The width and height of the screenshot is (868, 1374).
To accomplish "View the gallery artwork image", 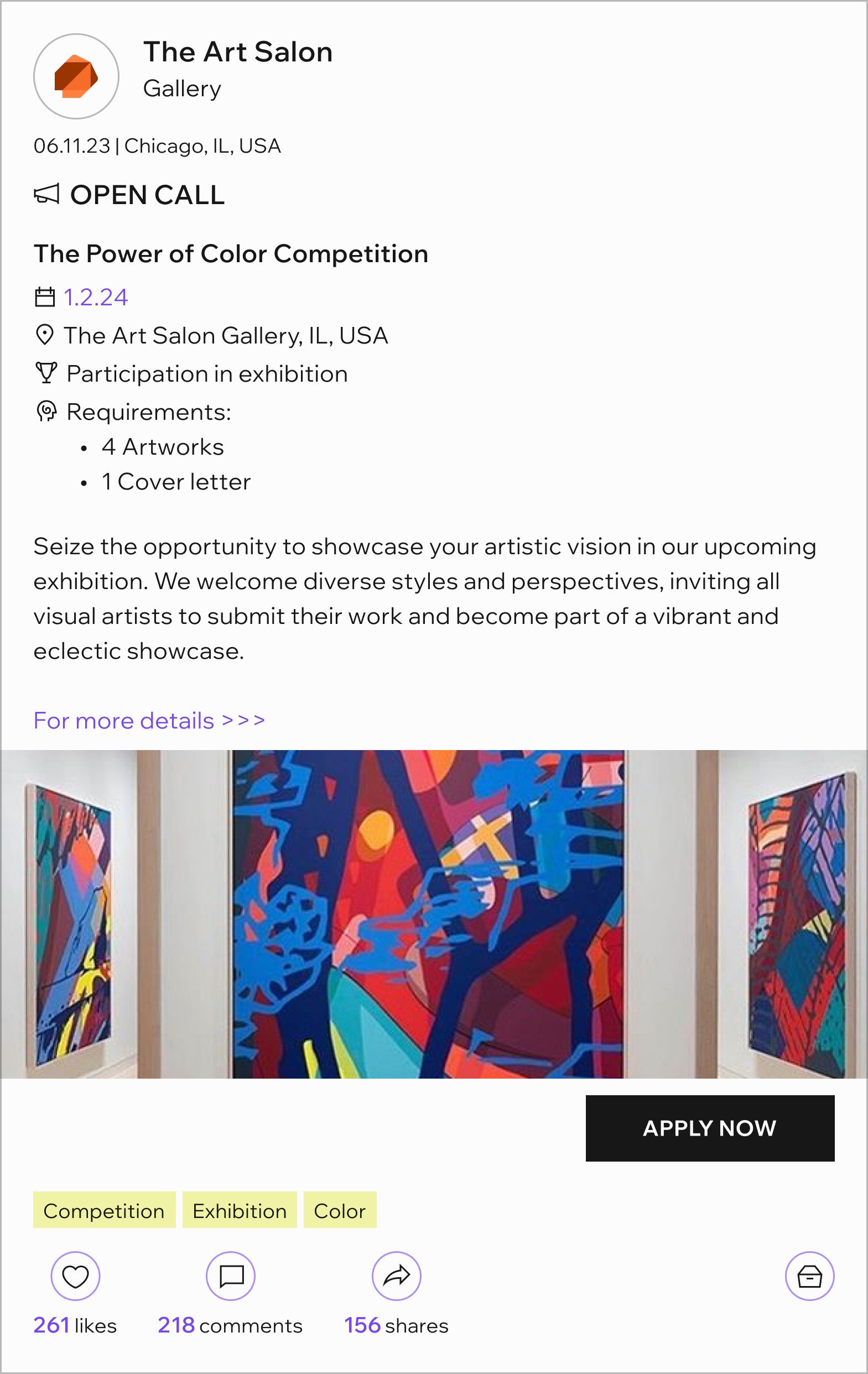I will click(x=434, y=914).
